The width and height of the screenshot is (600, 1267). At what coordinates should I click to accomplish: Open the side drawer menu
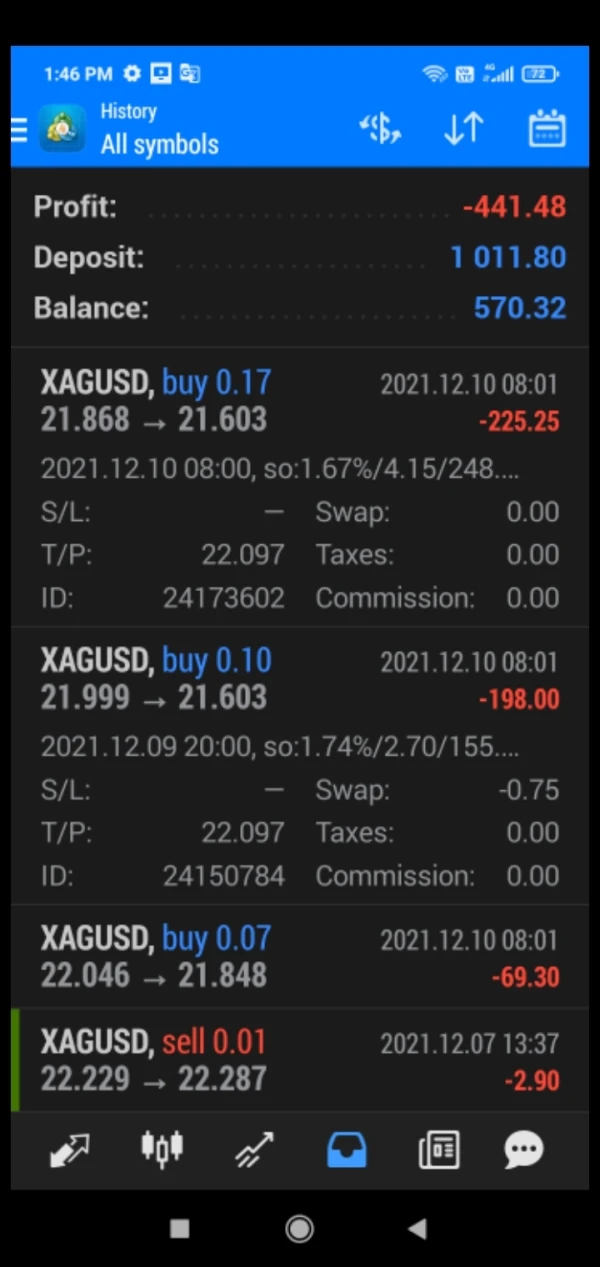20,129
